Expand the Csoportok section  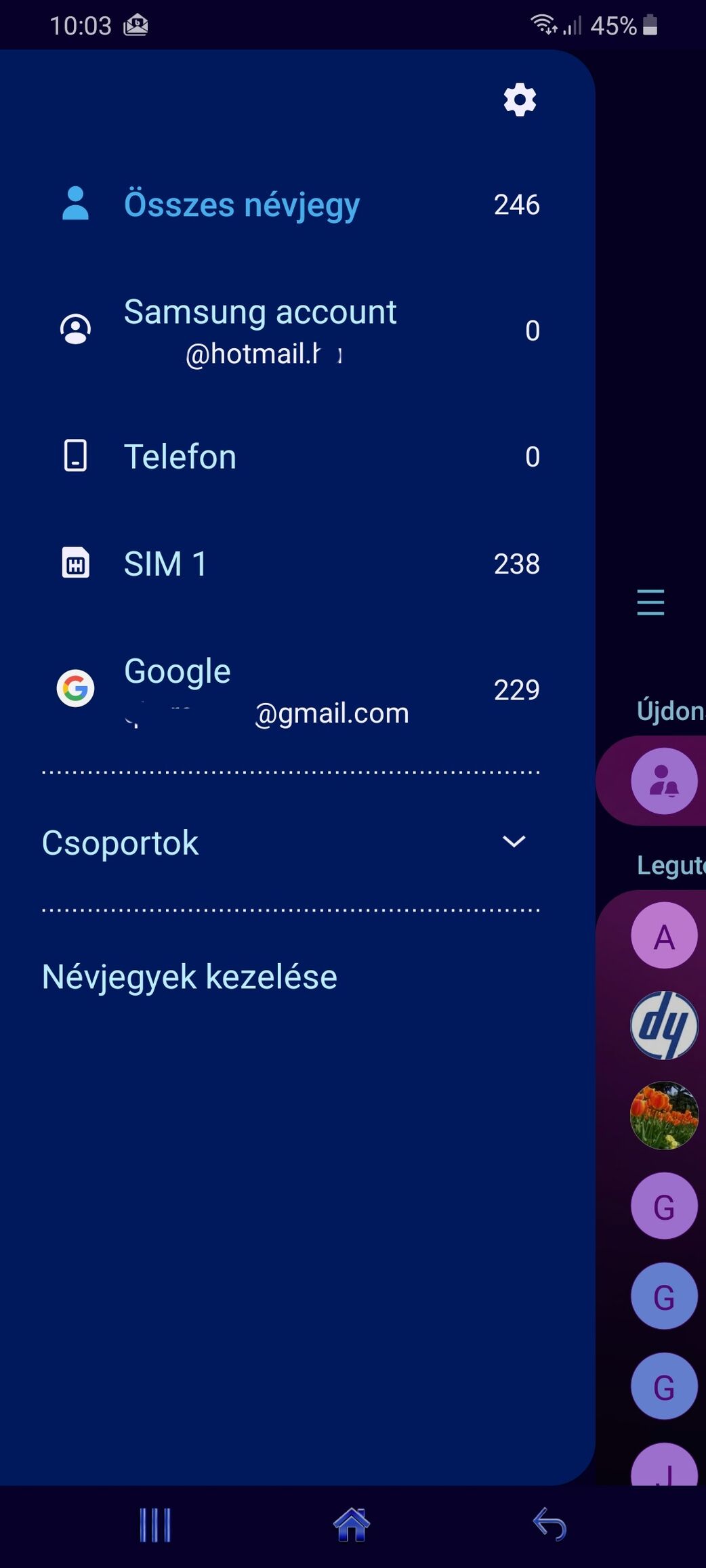tap(291, 842)
